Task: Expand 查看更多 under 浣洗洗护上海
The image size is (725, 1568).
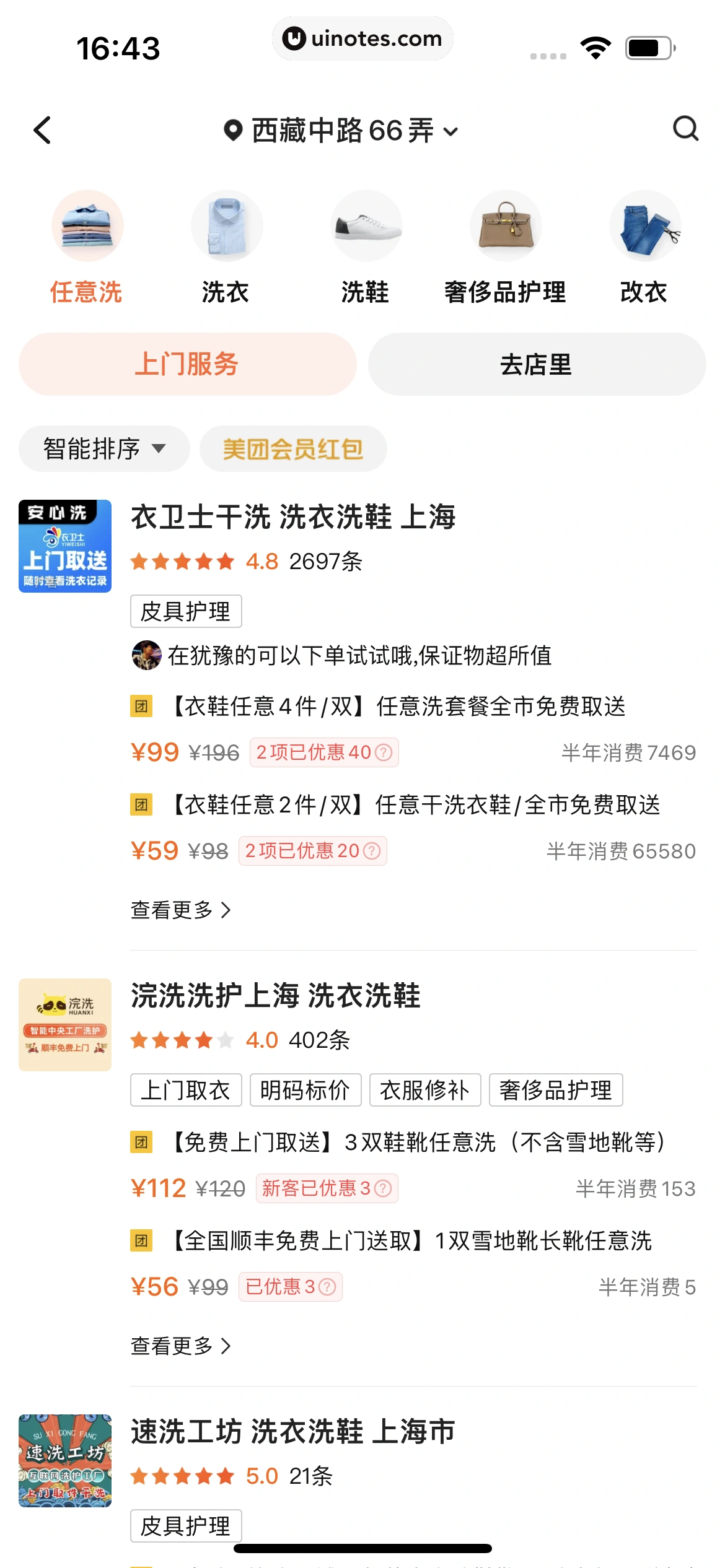Action: tap(180, 1346)
